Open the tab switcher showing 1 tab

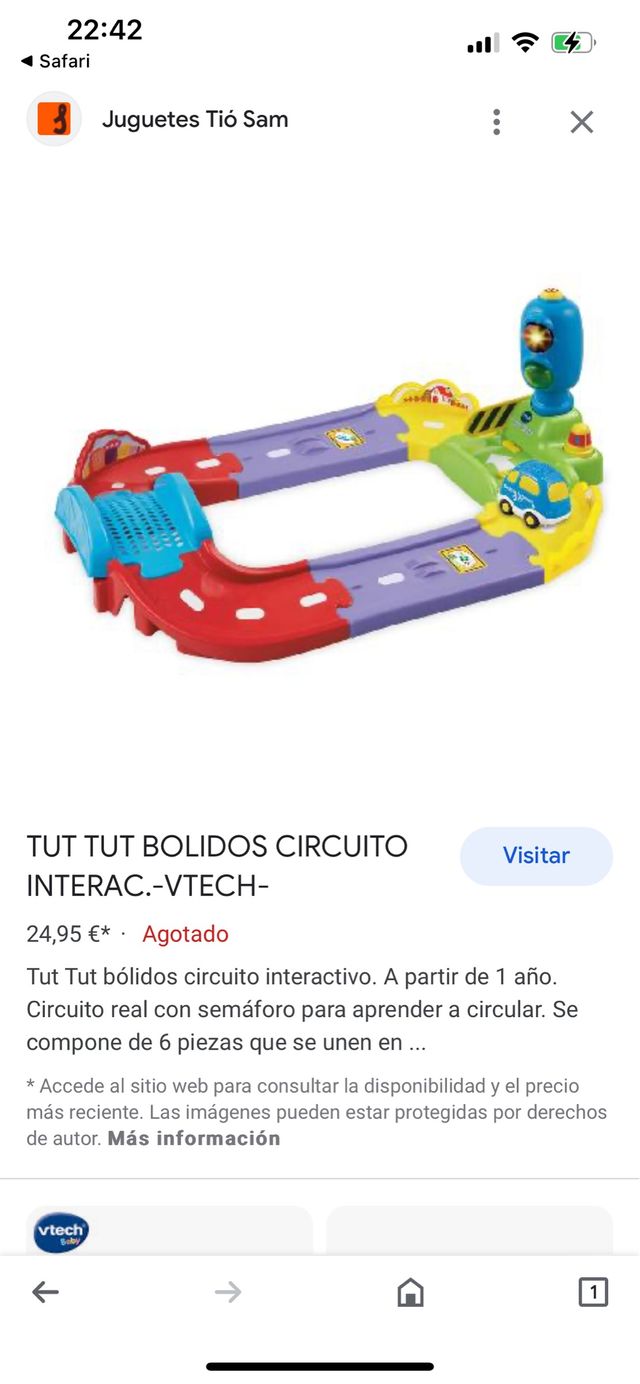[x=593, y=1292]
